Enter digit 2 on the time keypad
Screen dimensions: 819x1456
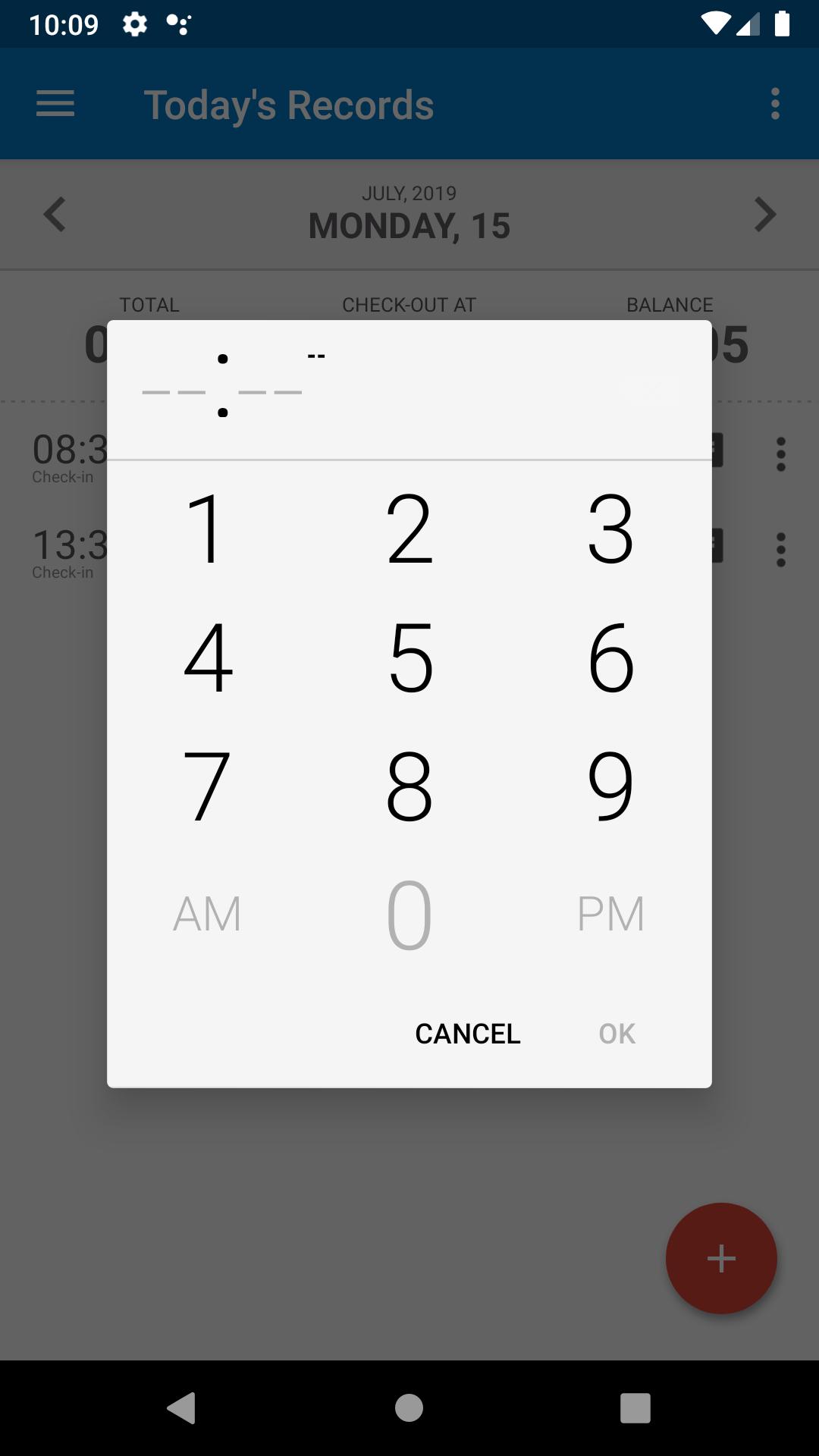tap(409, 528)
